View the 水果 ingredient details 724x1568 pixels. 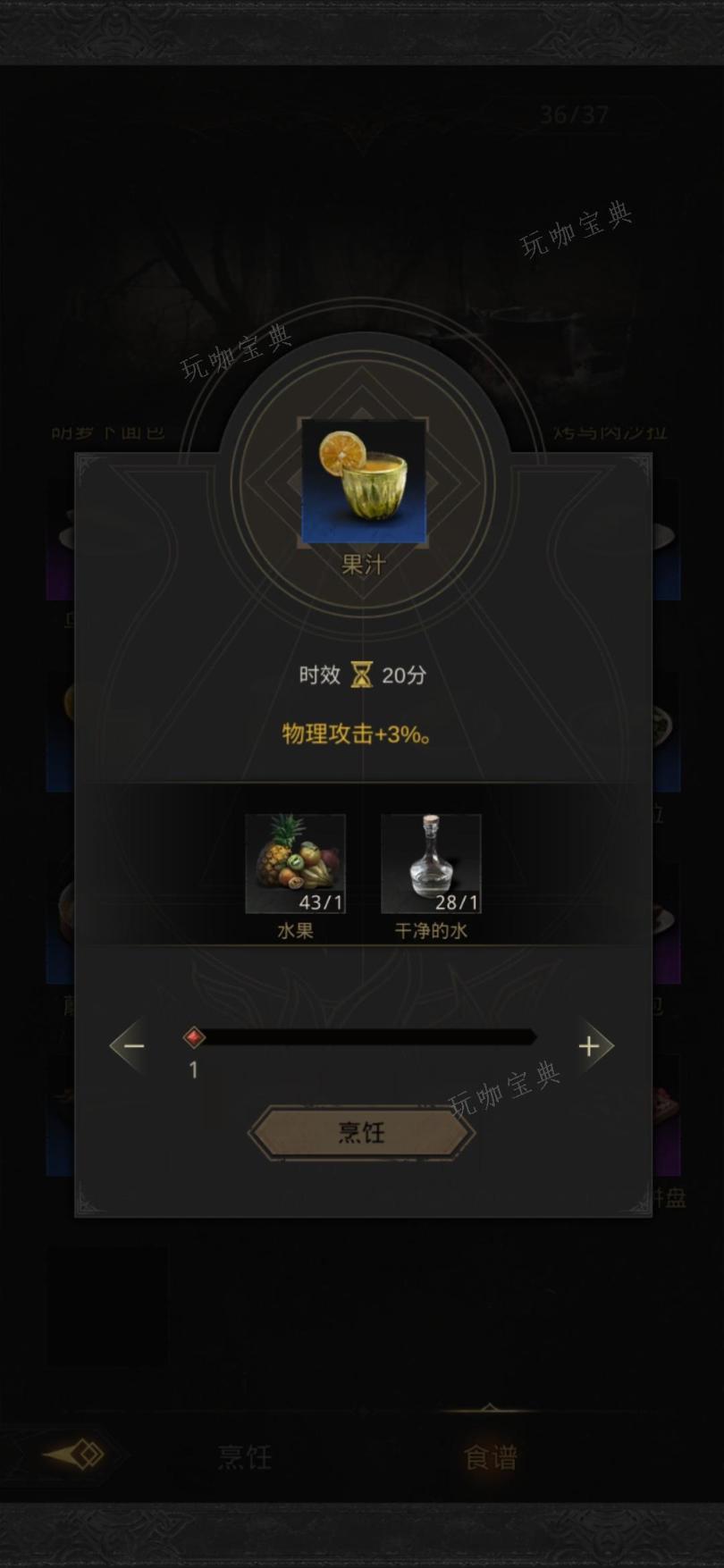click(x=295, y=863)
